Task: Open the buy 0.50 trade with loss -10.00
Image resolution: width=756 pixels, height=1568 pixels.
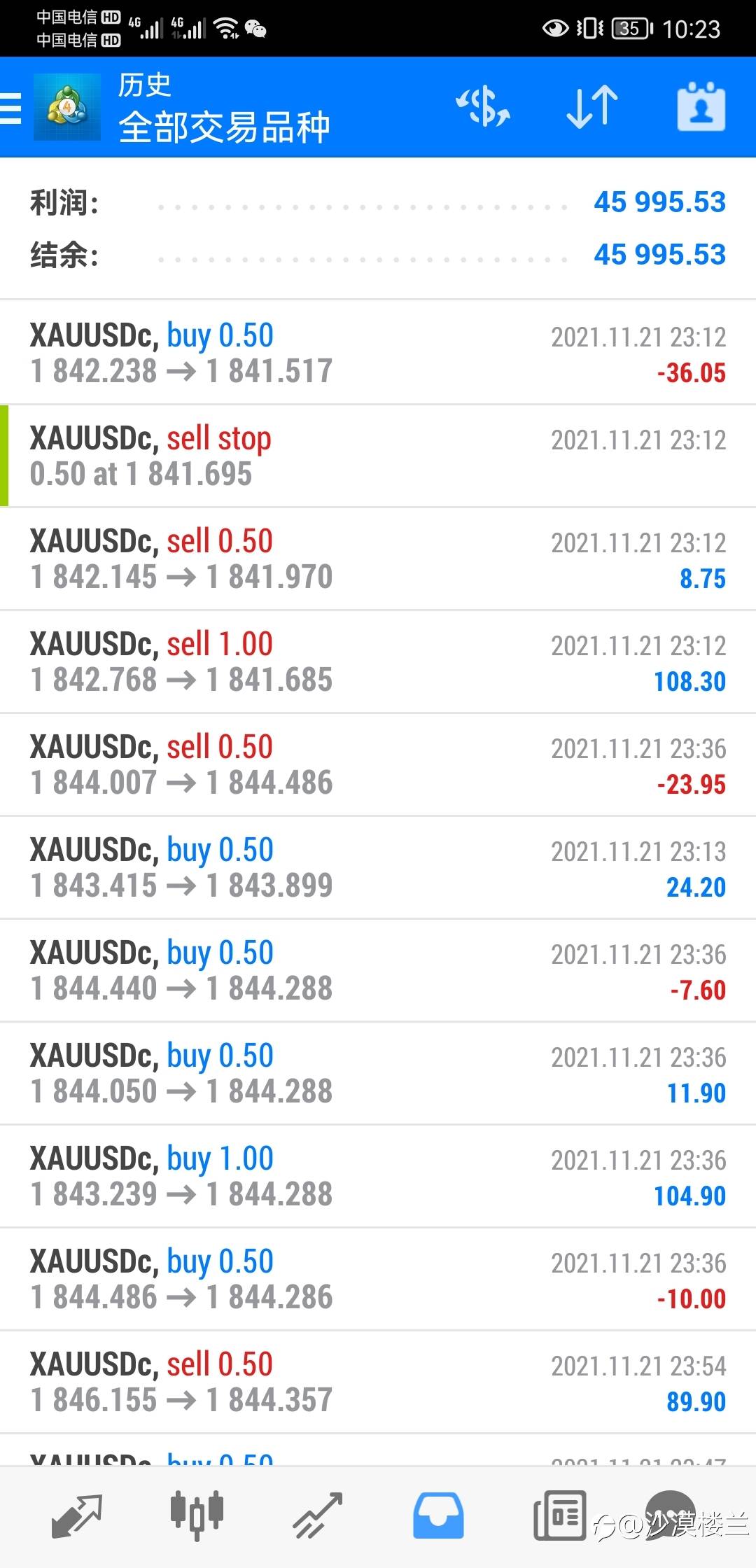Action: click(x=378, y=1279)
